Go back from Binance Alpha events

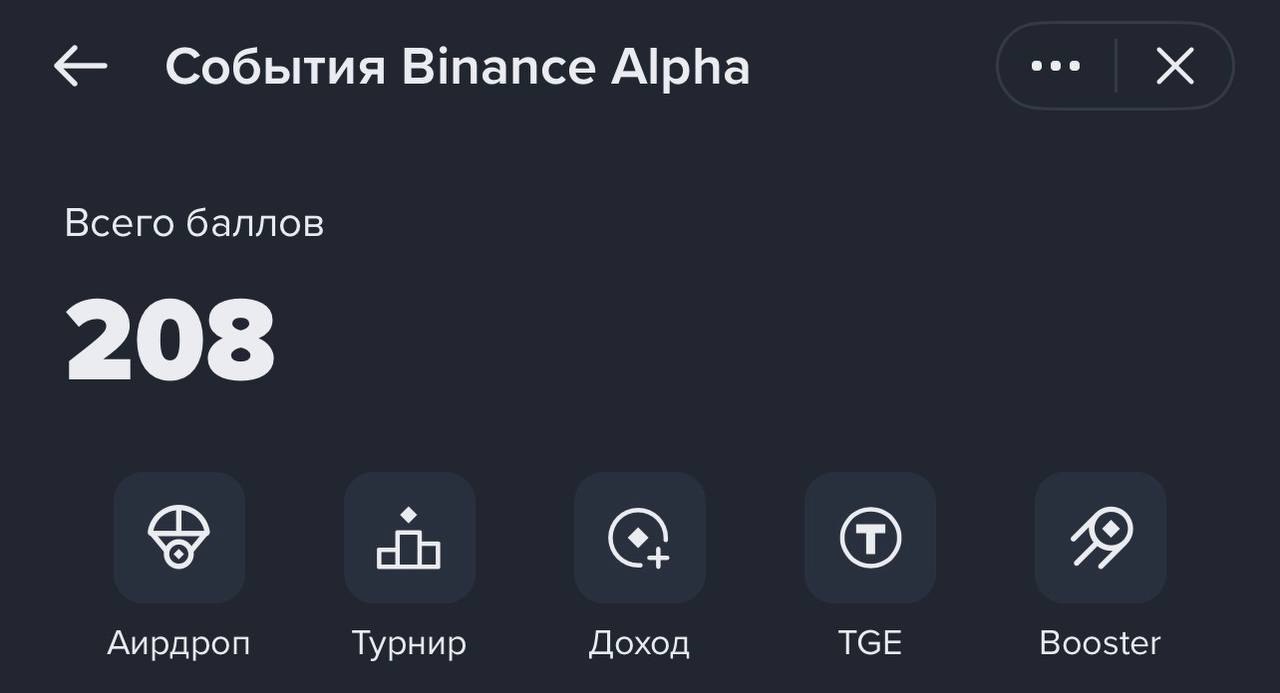pos(80,67)
